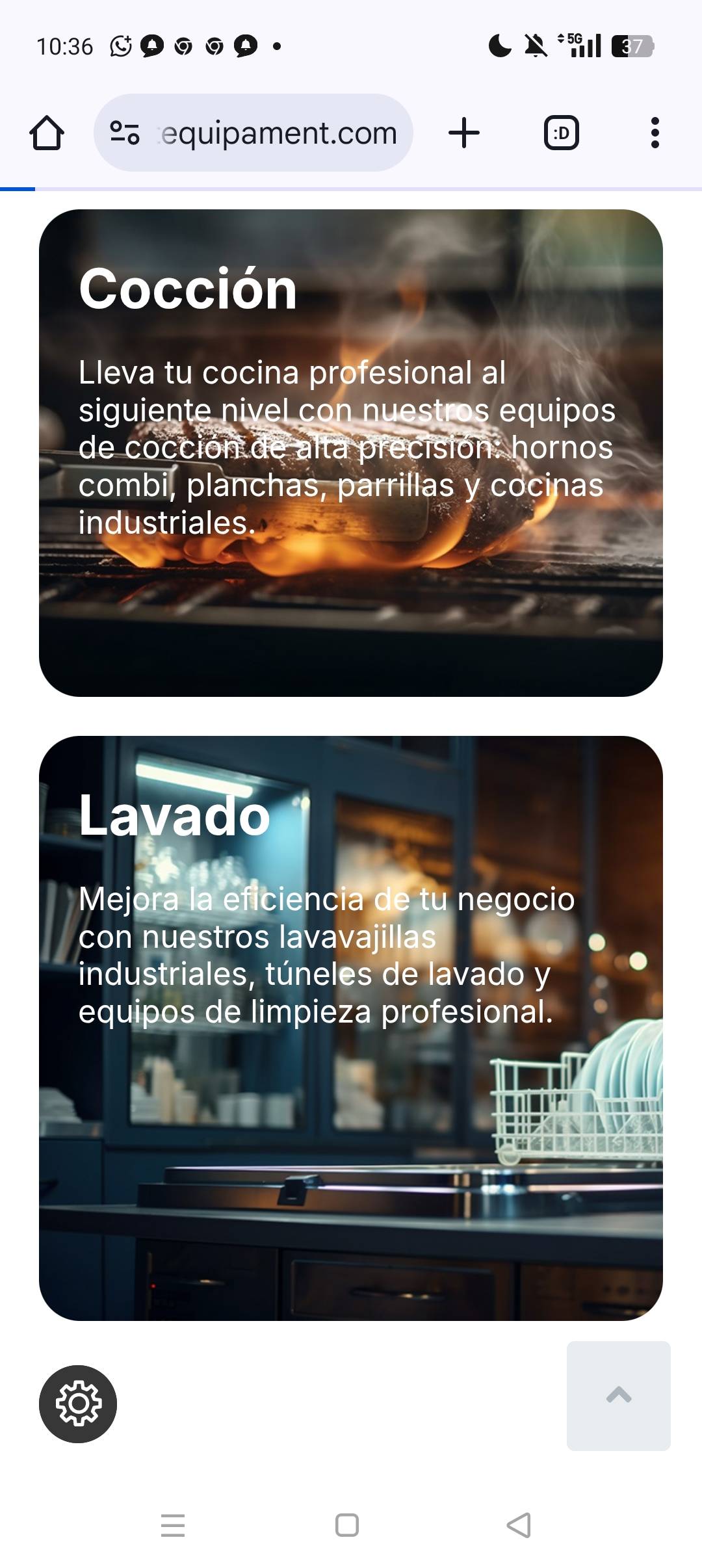Open recent apps from navigation bar
Viewport: 702px width, 1568px height.
tap(173, 1524)
